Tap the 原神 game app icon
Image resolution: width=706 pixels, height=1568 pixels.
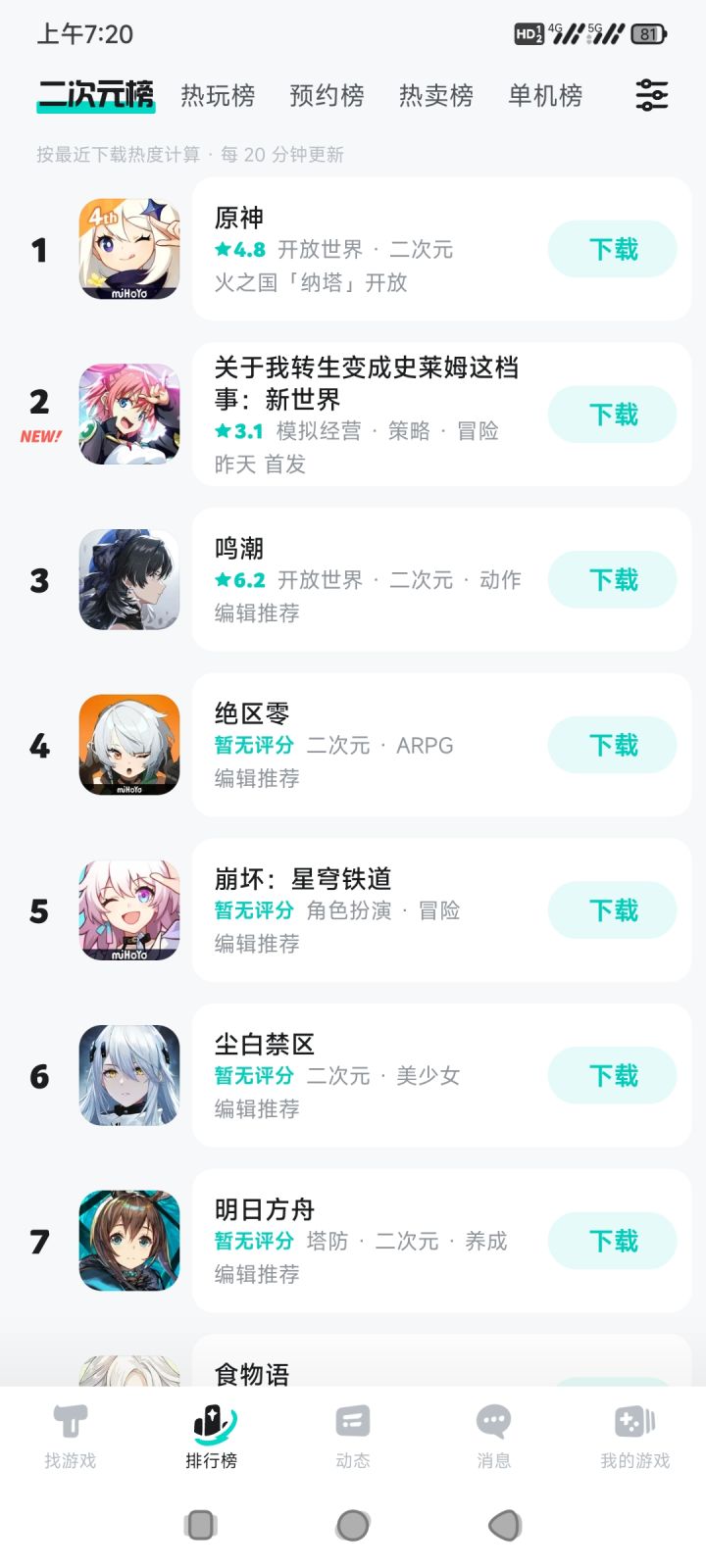point(128,249)
